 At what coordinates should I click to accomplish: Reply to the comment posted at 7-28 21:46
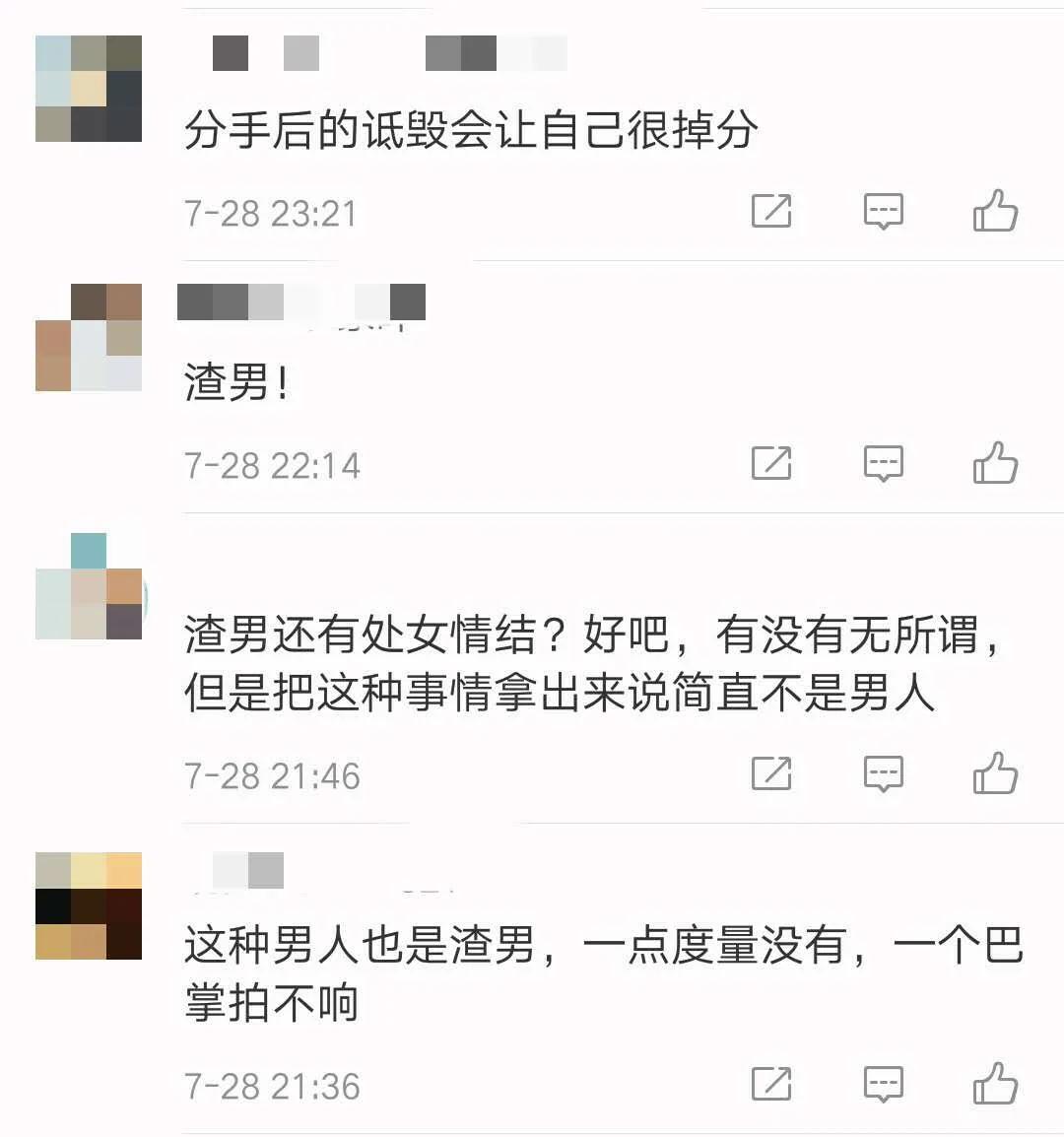[x=883, y=773]
